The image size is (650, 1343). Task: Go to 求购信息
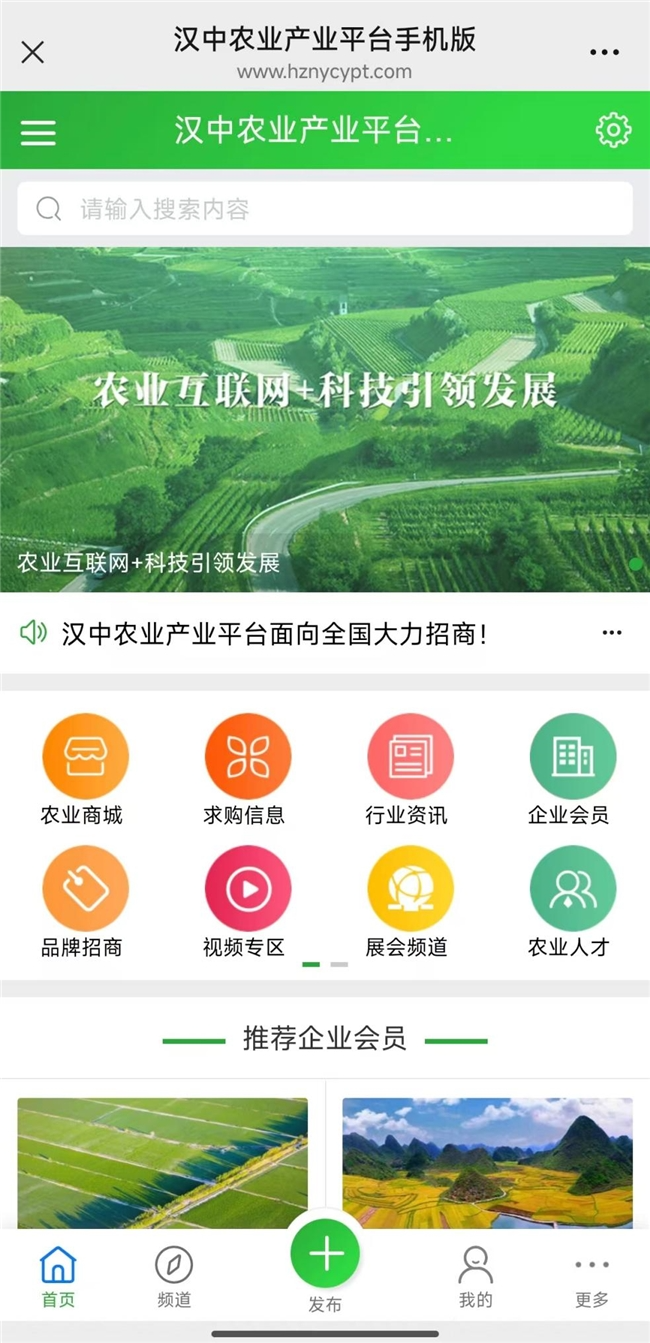click(x=246, y=770)
